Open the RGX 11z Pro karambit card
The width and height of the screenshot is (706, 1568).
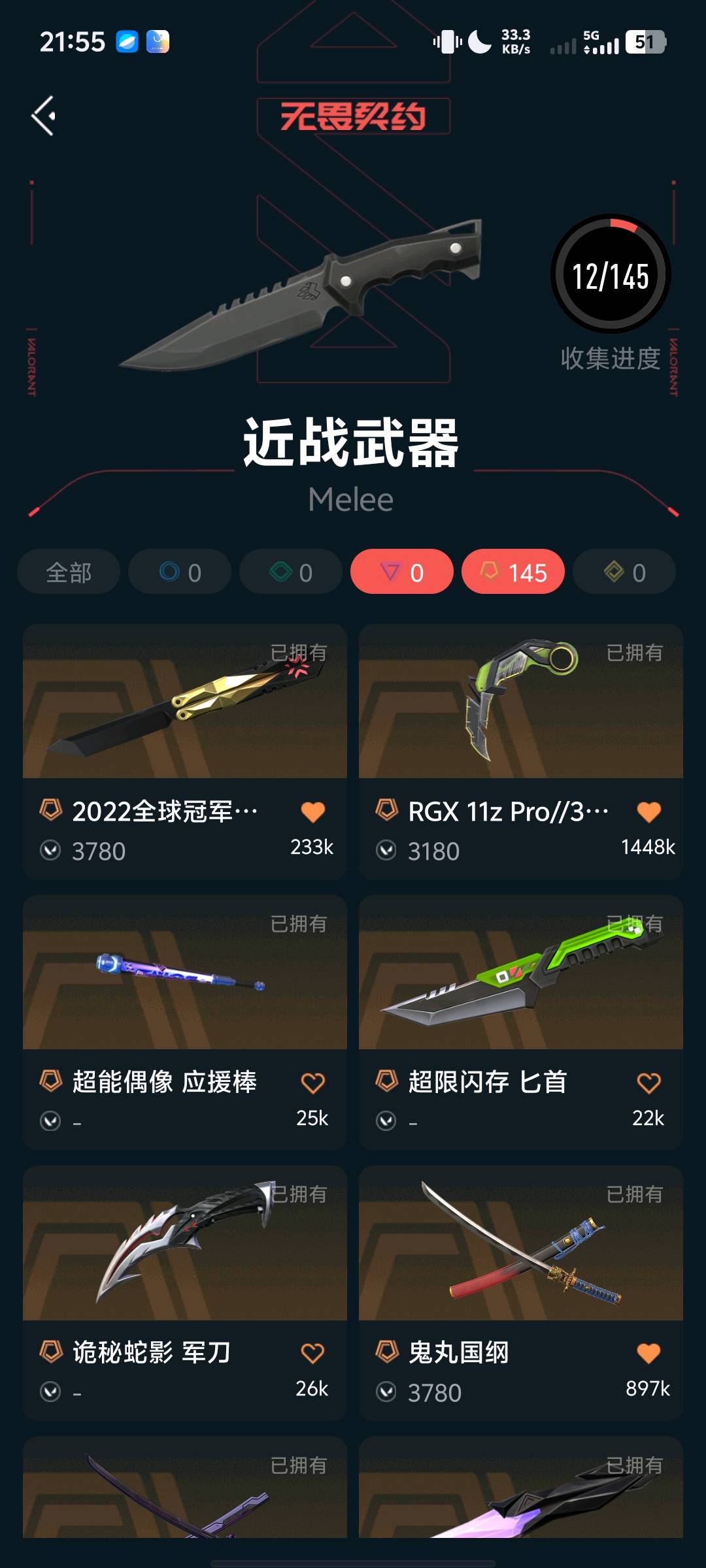(x=521, y=751)
